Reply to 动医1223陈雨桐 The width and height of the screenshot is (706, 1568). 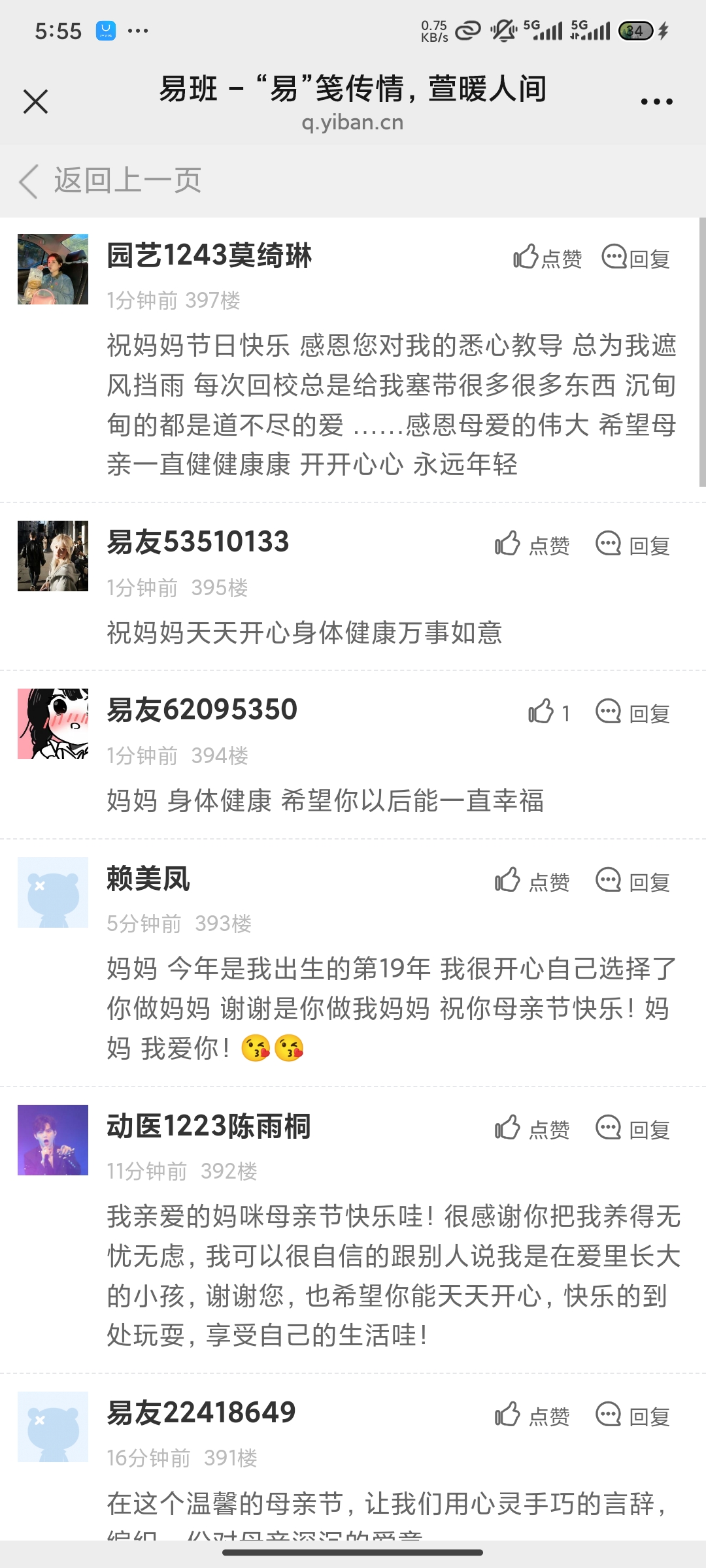pos(633,1128)
